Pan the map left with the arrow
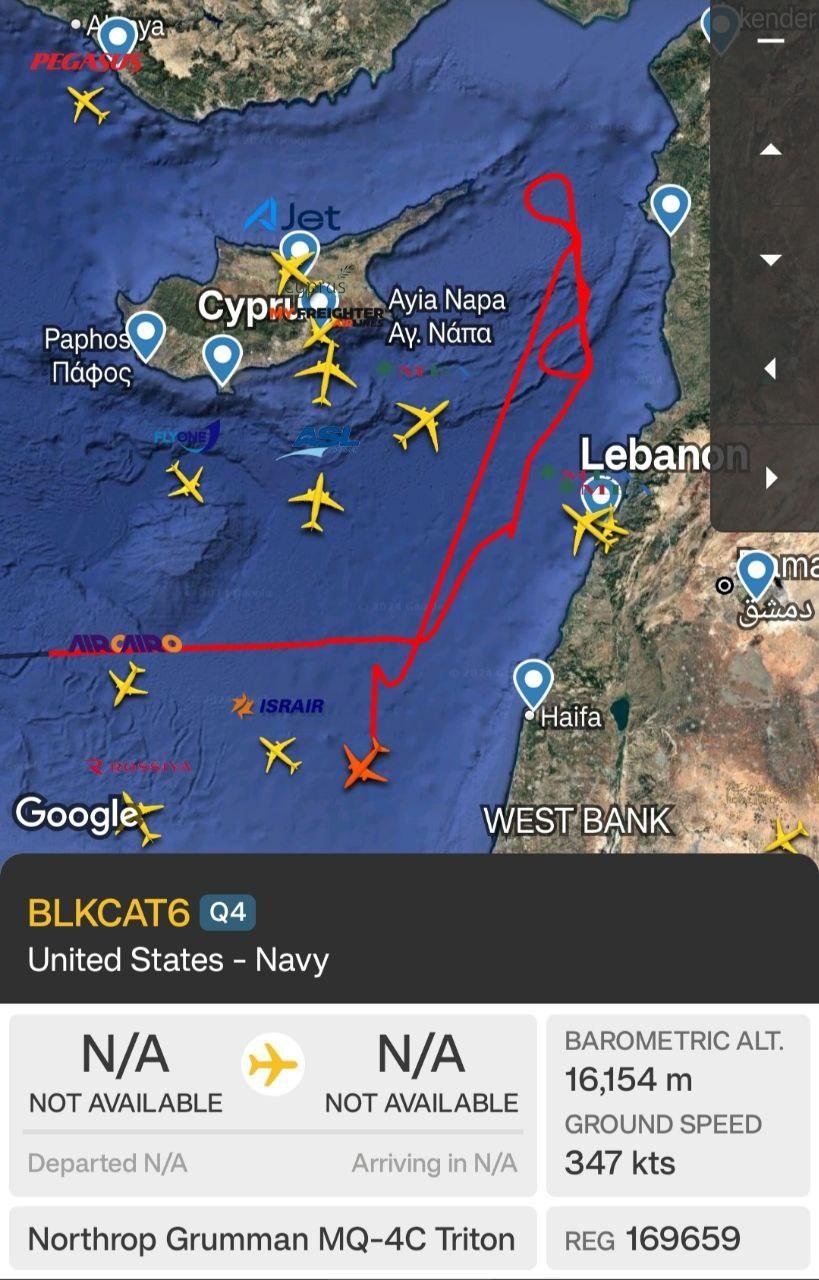 coord(771,369)
